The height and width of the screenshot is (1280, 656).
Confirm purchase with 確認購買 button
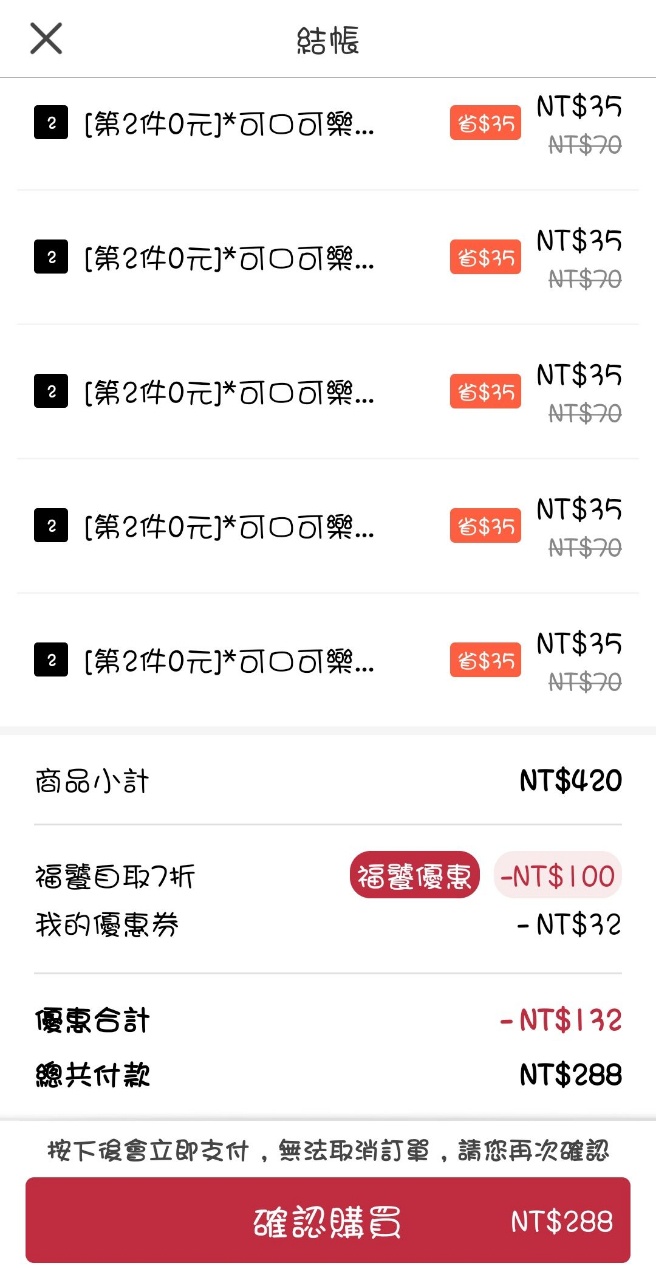click(328, 1221)
